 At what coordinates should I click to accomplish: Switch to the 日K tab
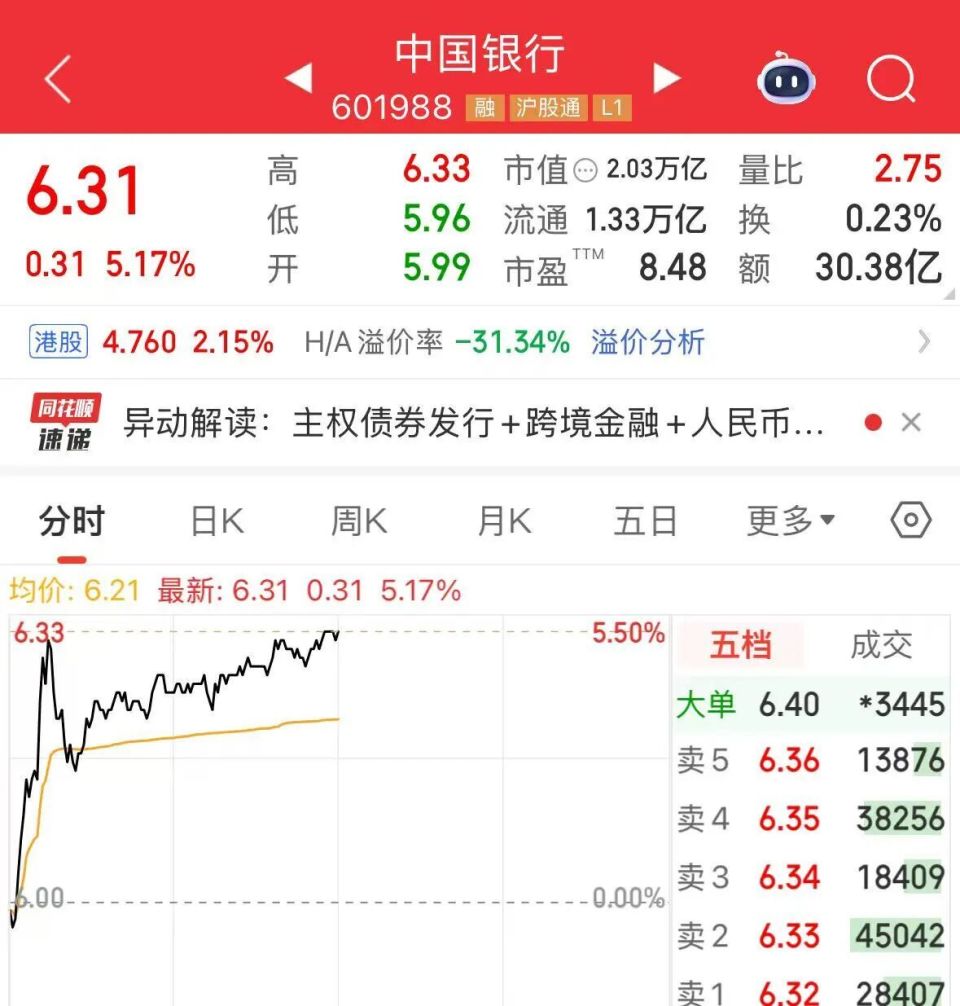point(214,520)
